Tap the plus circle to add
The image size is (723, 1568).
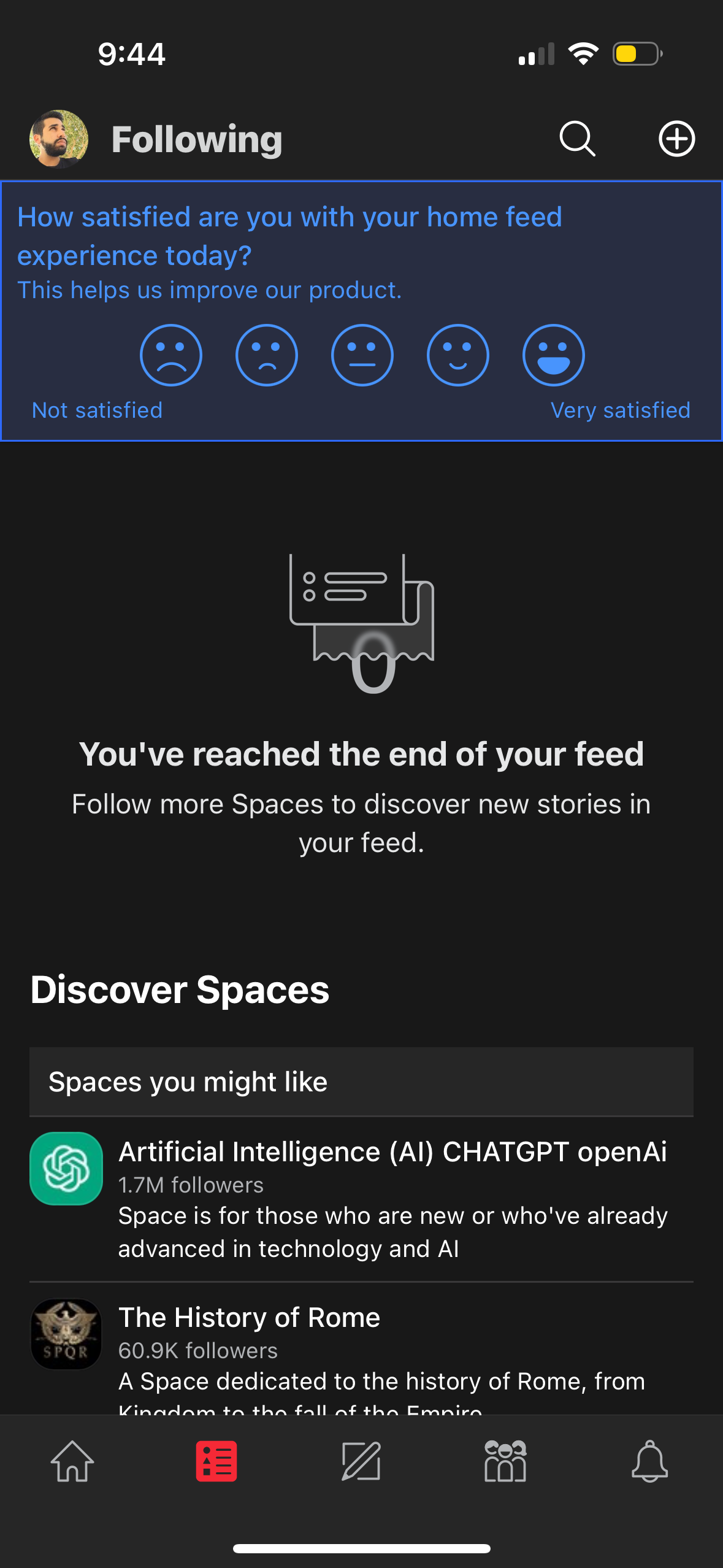(676, 139)
